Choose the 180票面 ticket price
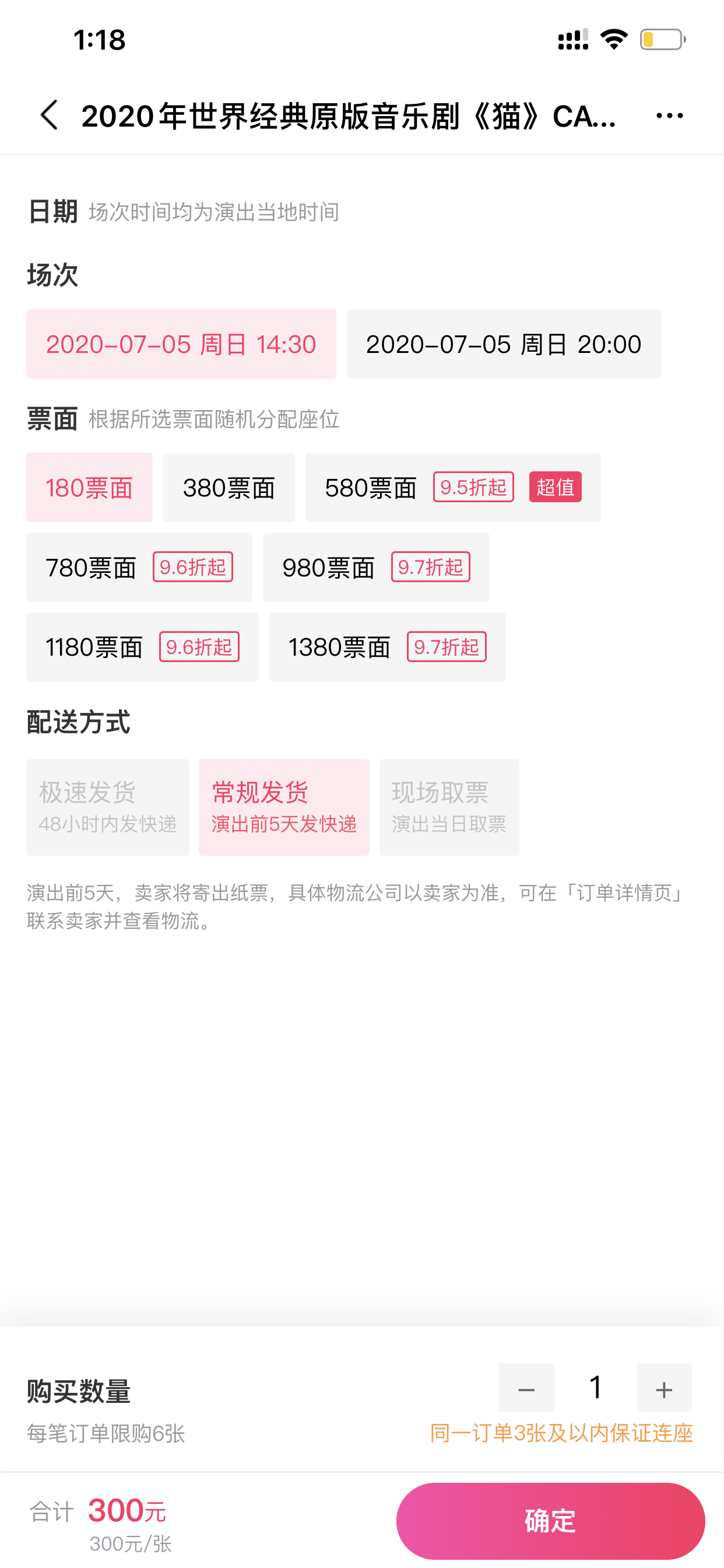724x1568 pixels. [x=89, y=488]
